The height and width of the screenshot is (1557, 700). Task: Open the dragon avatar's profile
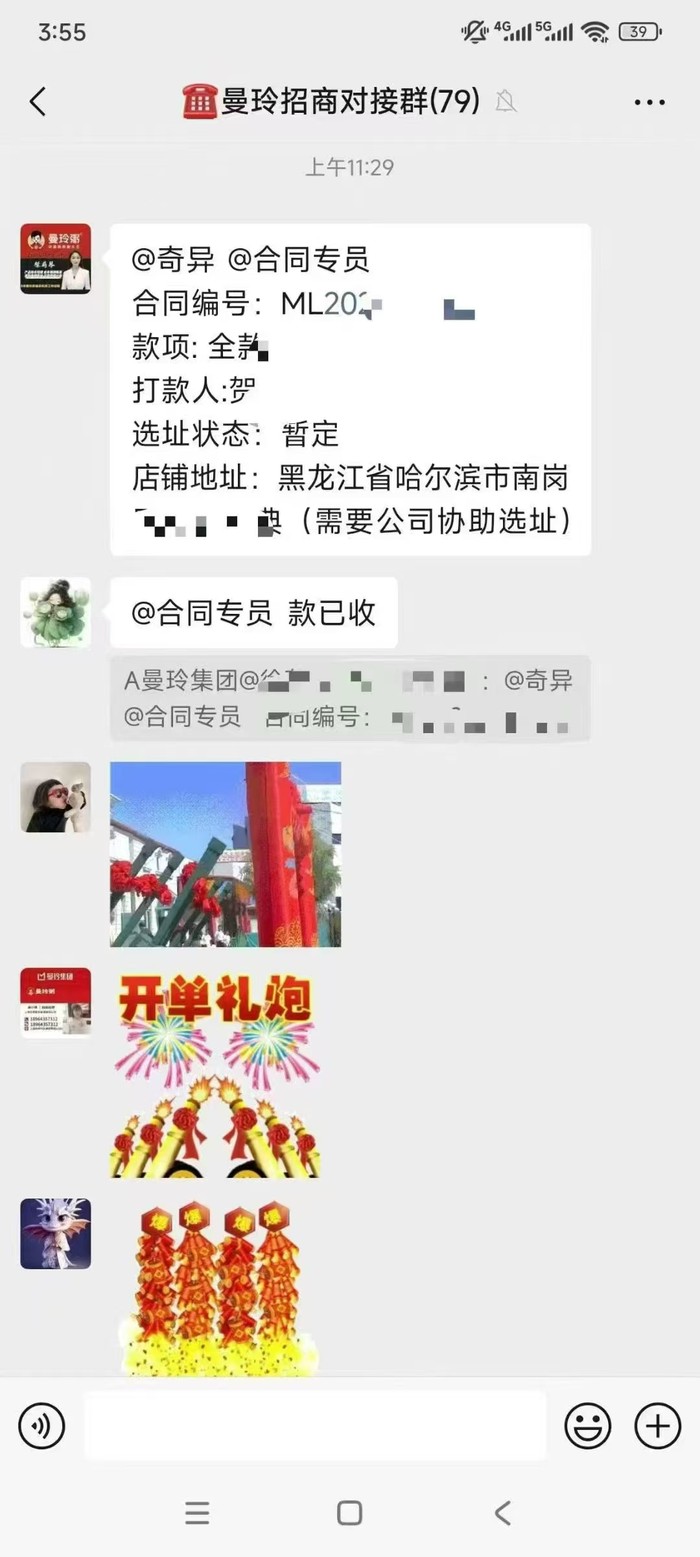coord(56,1234)
